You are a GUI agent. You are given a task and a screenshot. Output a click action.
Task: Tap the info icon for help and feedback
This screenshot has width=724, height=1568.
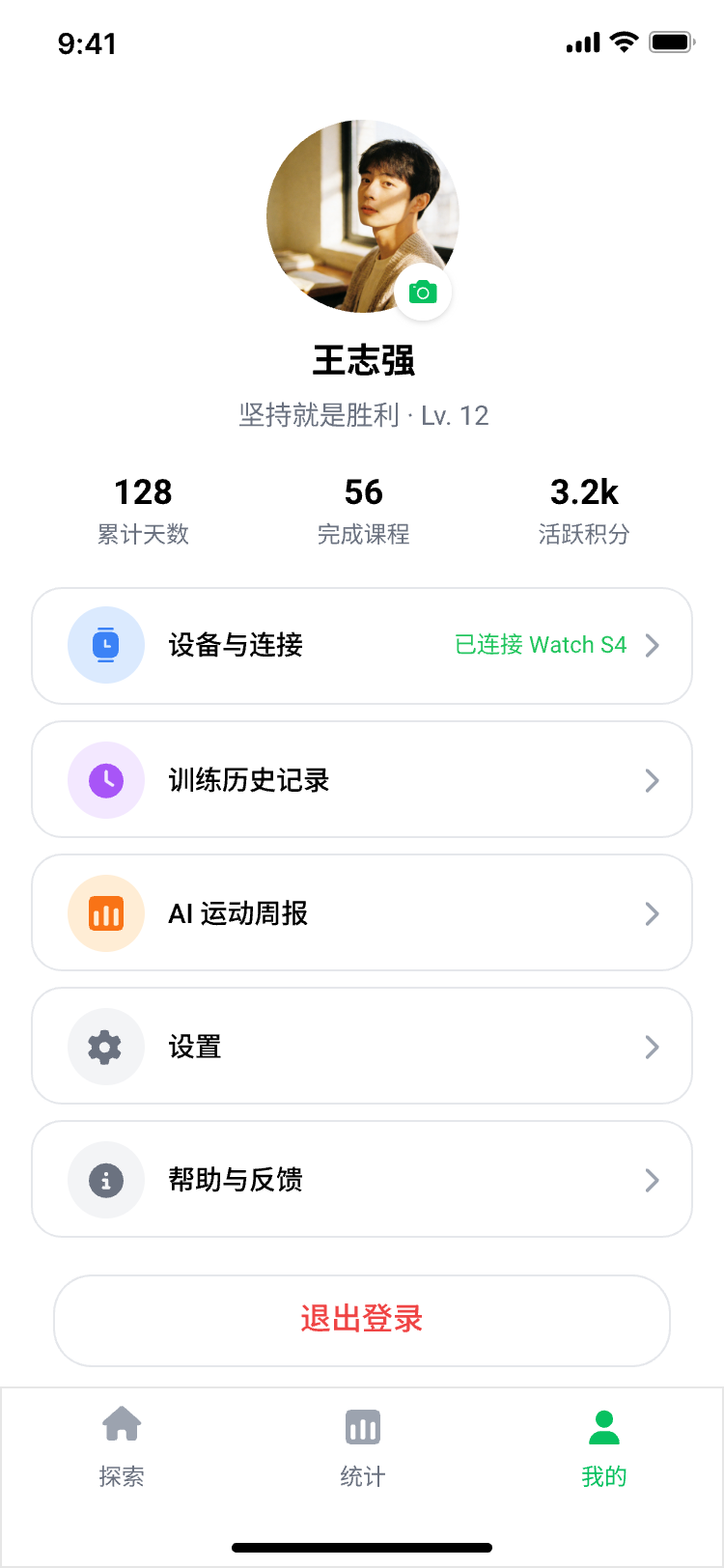[x=105, y=1179]
